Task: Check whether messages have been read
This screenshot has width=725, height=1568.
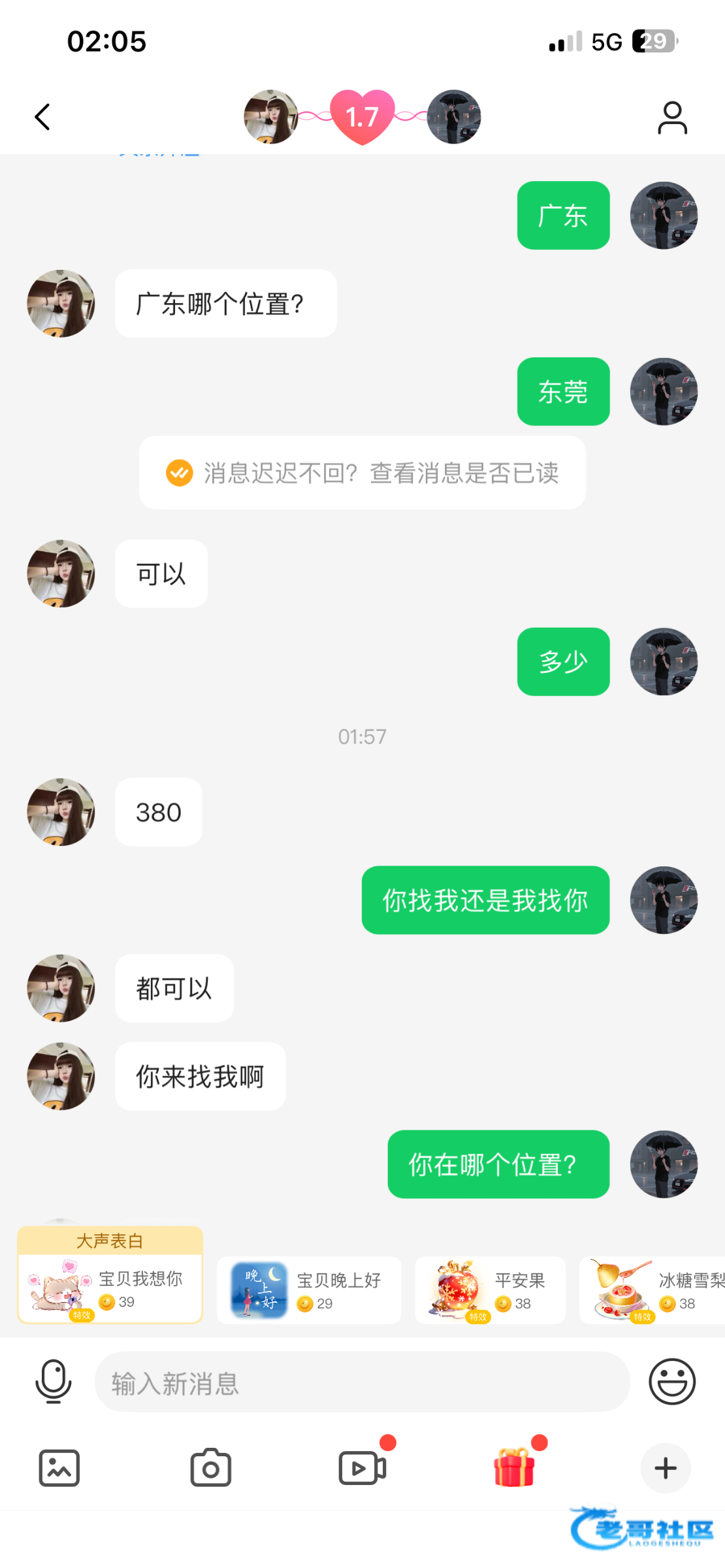Action: click(x=362, y=473)
